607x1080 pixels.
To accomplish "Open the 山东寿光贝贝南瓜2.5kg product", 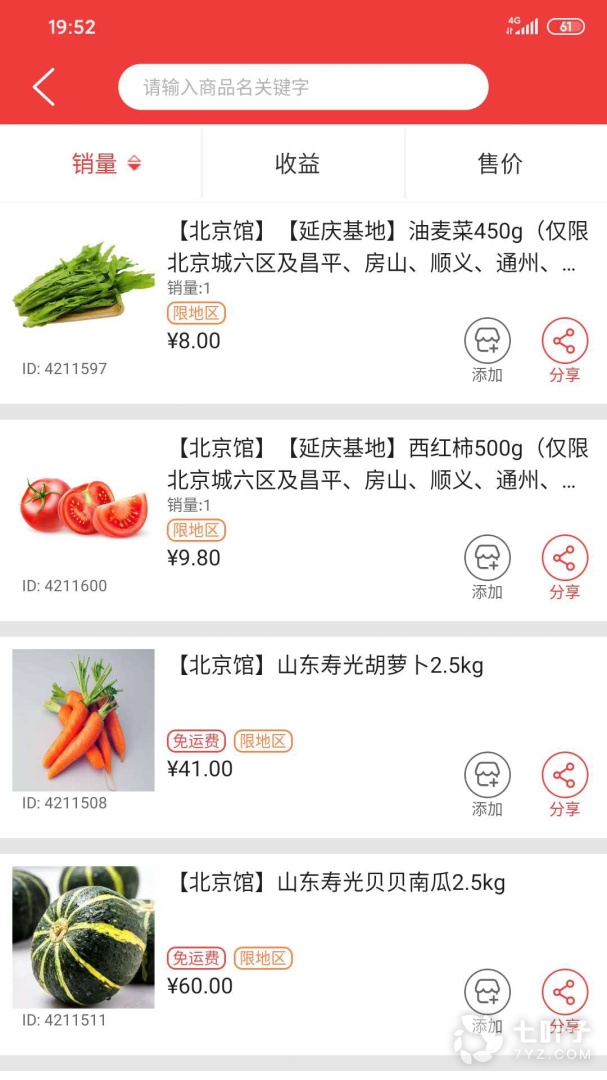I will (340, 883).
